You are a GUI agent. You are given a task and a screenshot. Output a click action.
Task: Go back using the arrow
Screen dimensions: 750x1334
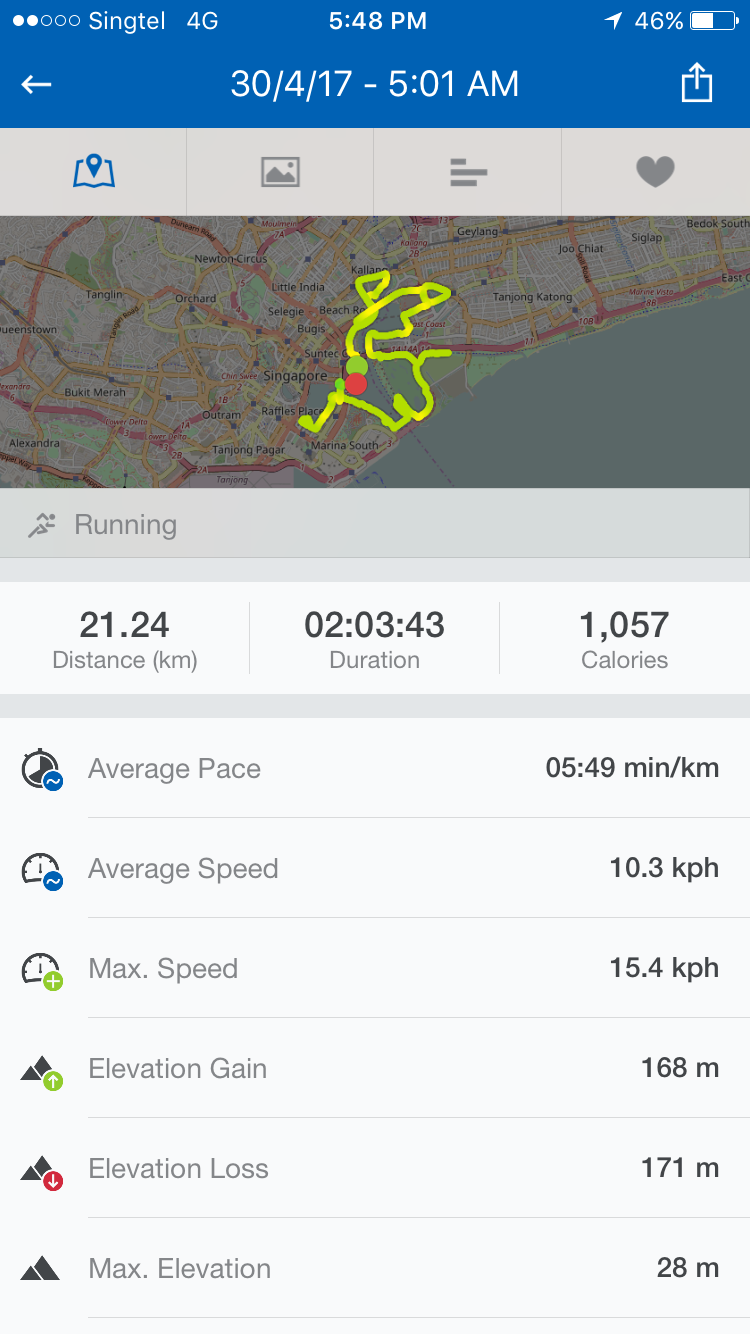[x=37, y=84]
